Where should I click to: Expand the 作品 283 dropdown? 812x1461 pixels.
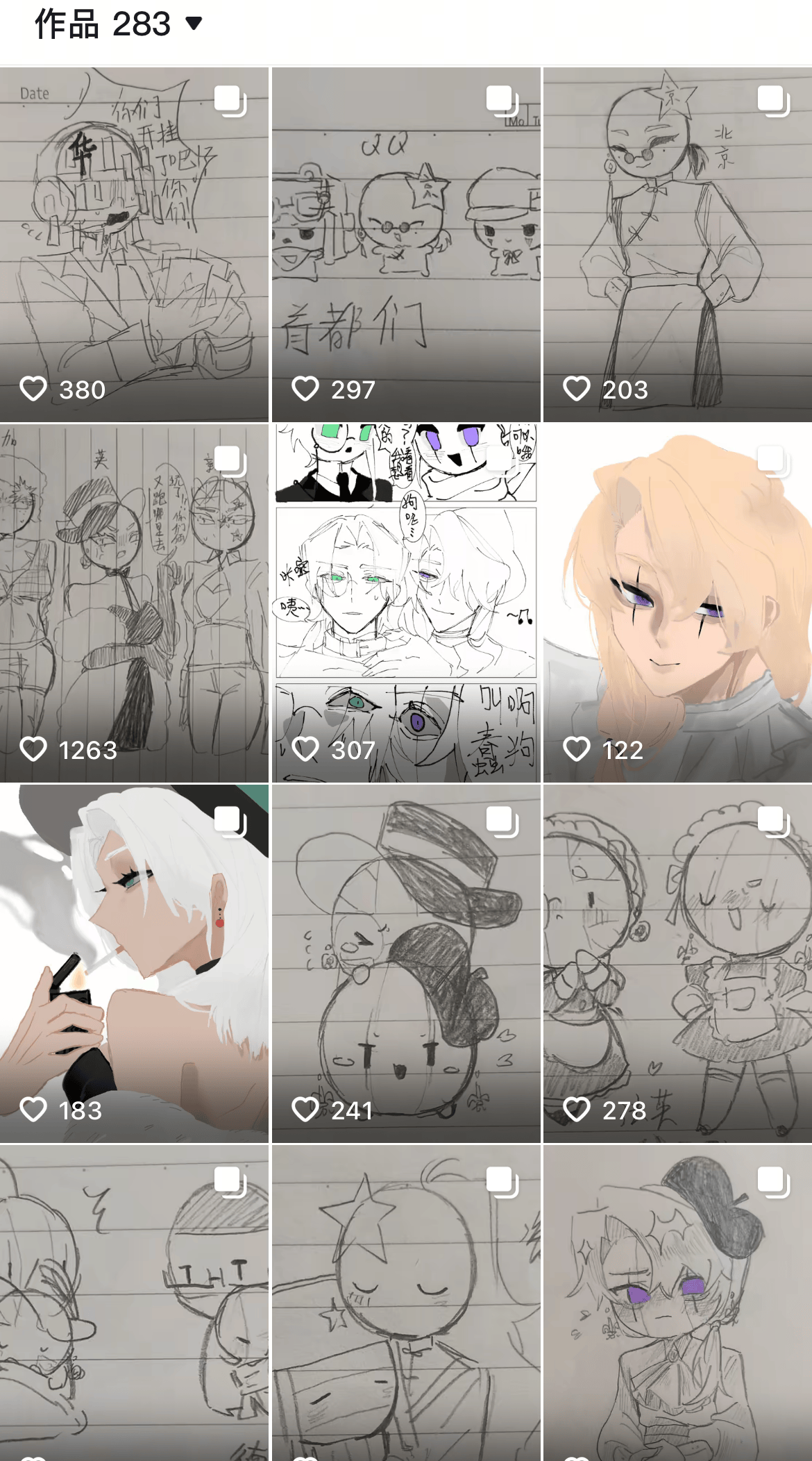[x=118, y=25]
